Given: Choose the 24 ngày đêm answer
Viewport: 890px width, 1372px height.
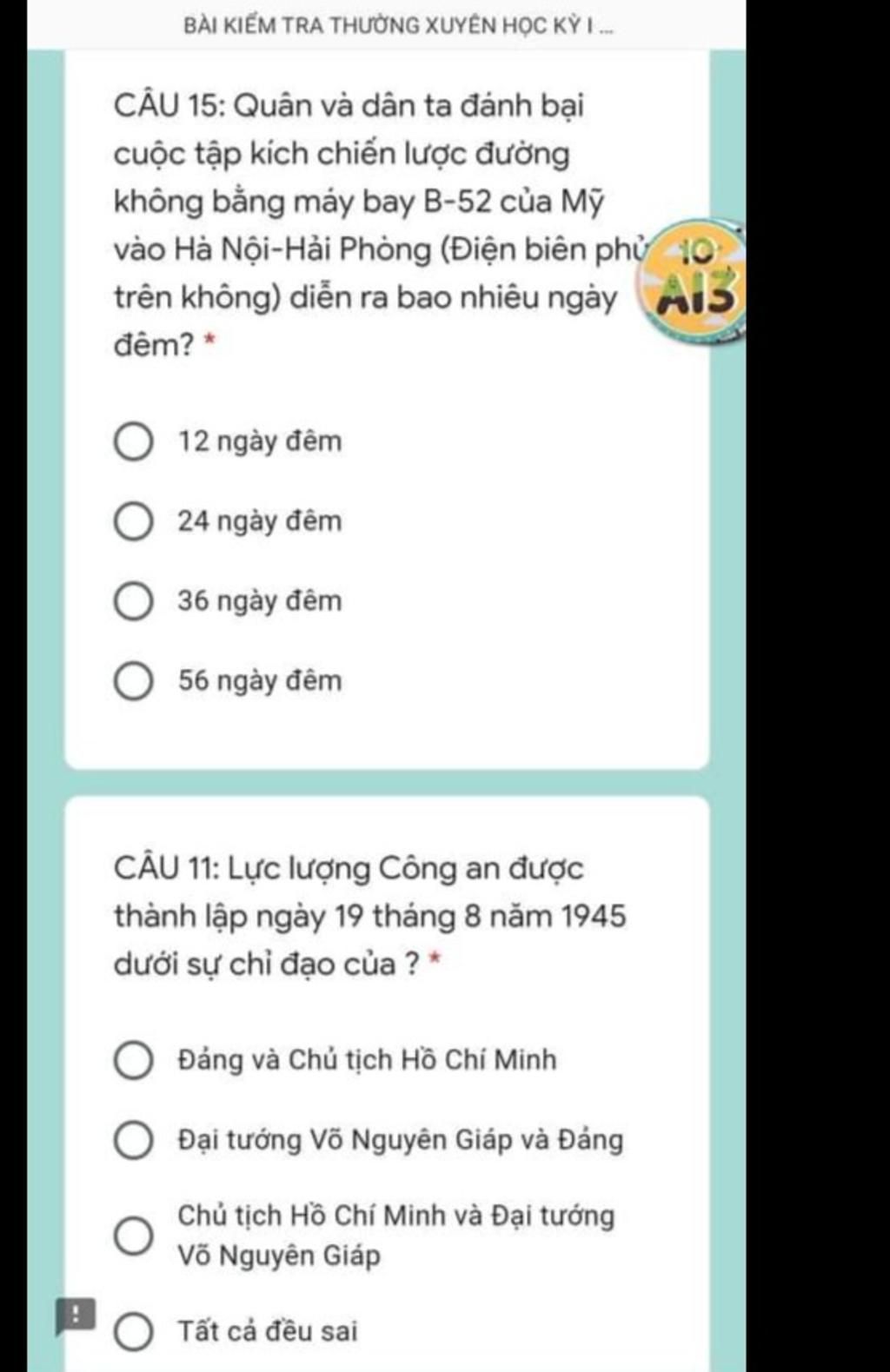Looking at the screenshot, I should [x=134, y=521].
